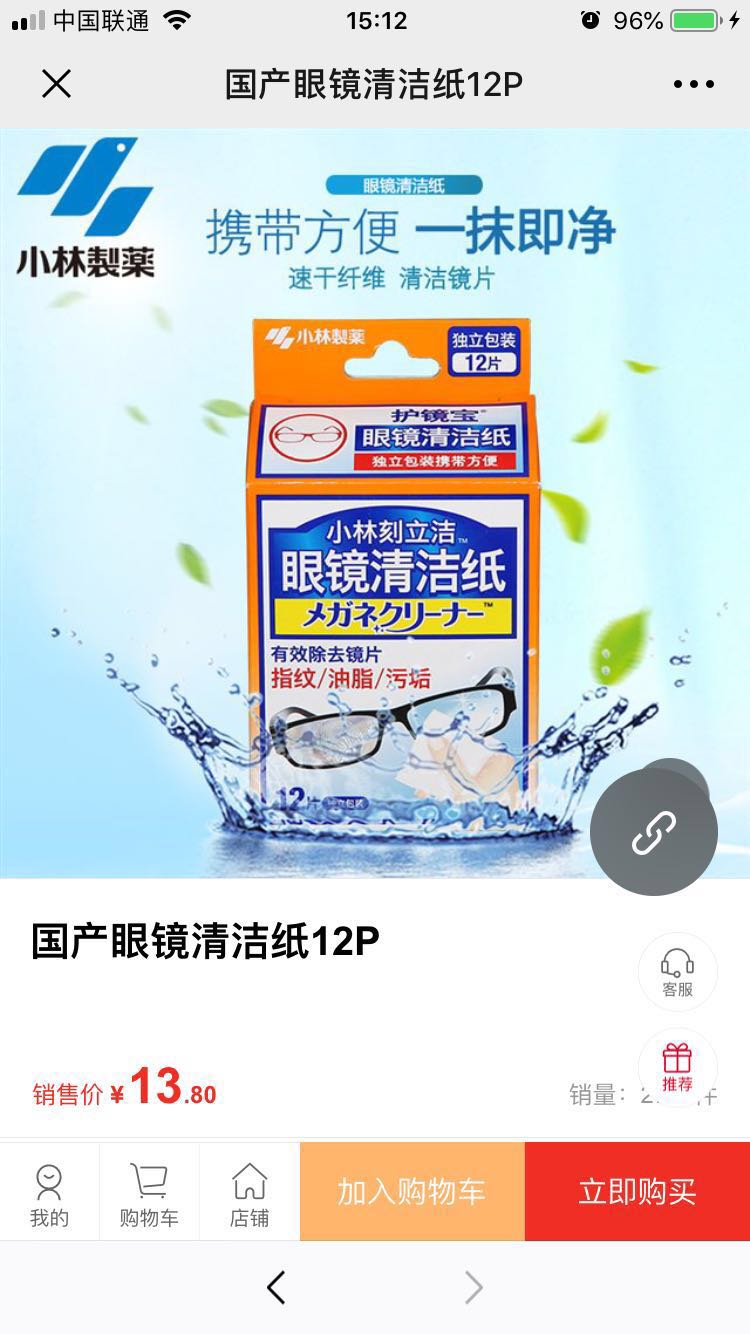The height and width of the screenshot is (1334, 750).
Task: Visit the 店铺 store page
Action: pyautogui.click(x=249, y=1193)
